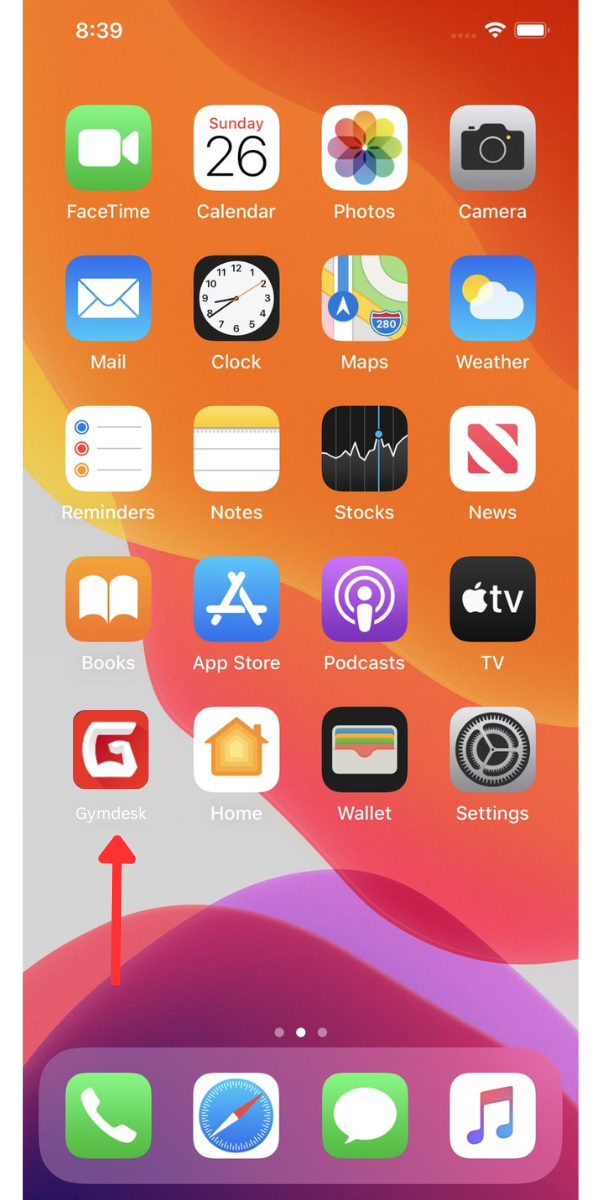Screen dimensions: 600x1200
Task: Open the Calendar app
Action: (x=236, y=148)
